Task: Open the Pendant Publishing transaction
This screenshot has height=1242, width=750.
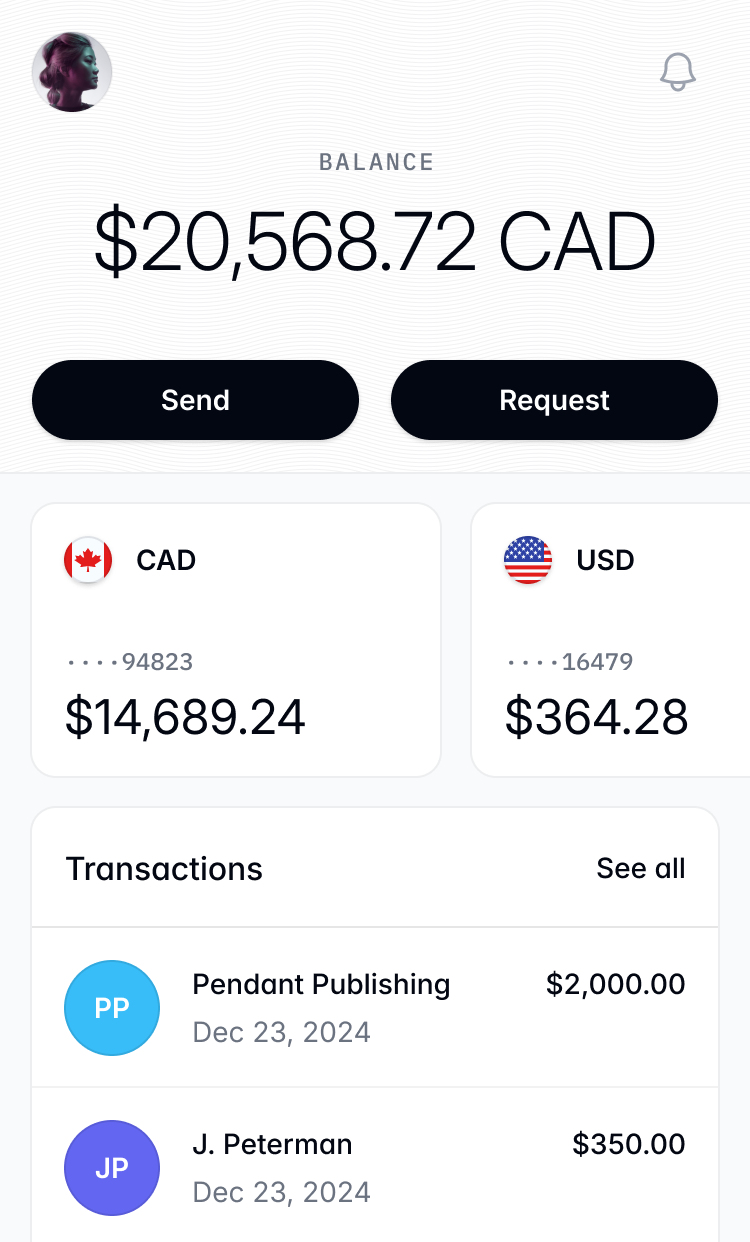Action: tap(375, 1007)
